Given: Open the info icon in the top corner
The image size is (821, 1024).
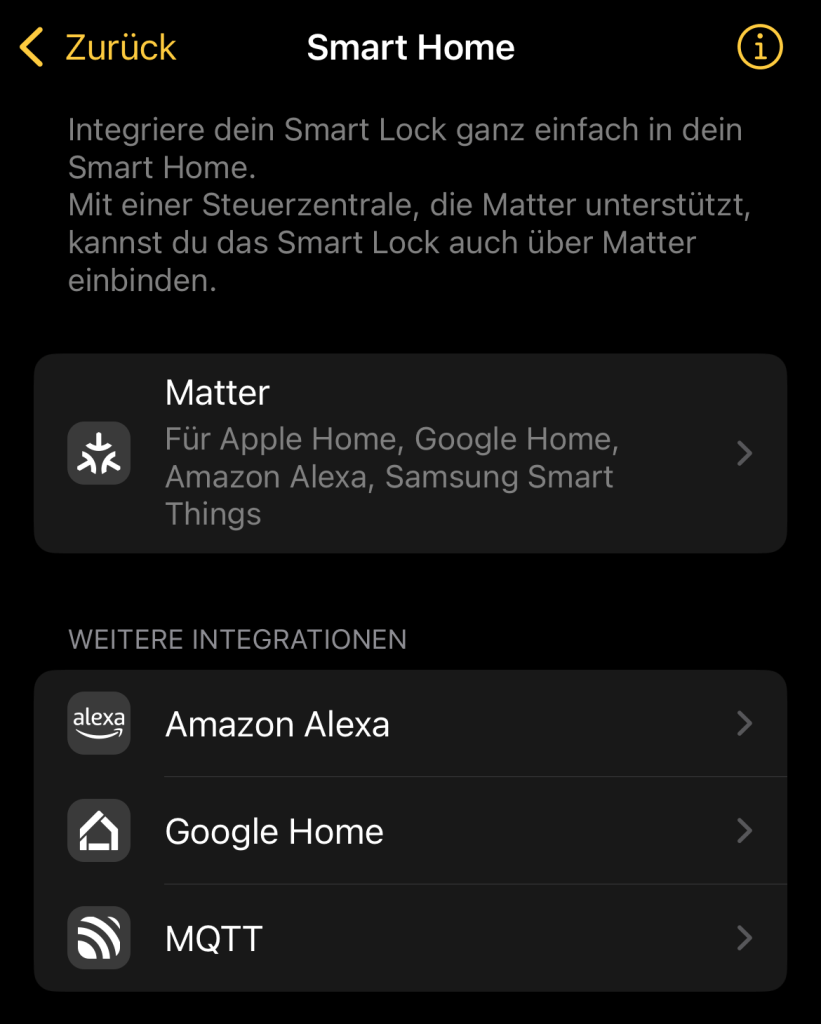Looking at the screenshot, I should point(758,47).
